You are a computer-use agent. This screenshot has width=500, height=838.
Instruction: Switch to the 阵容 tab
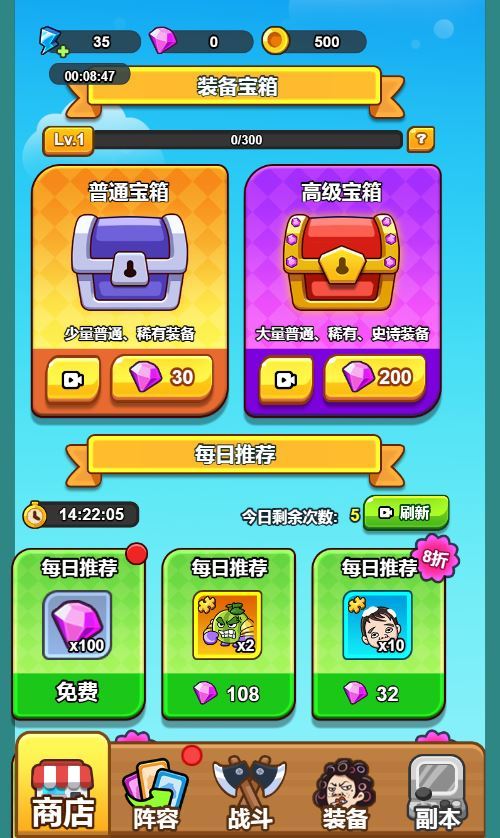click(x=156, y=794)
